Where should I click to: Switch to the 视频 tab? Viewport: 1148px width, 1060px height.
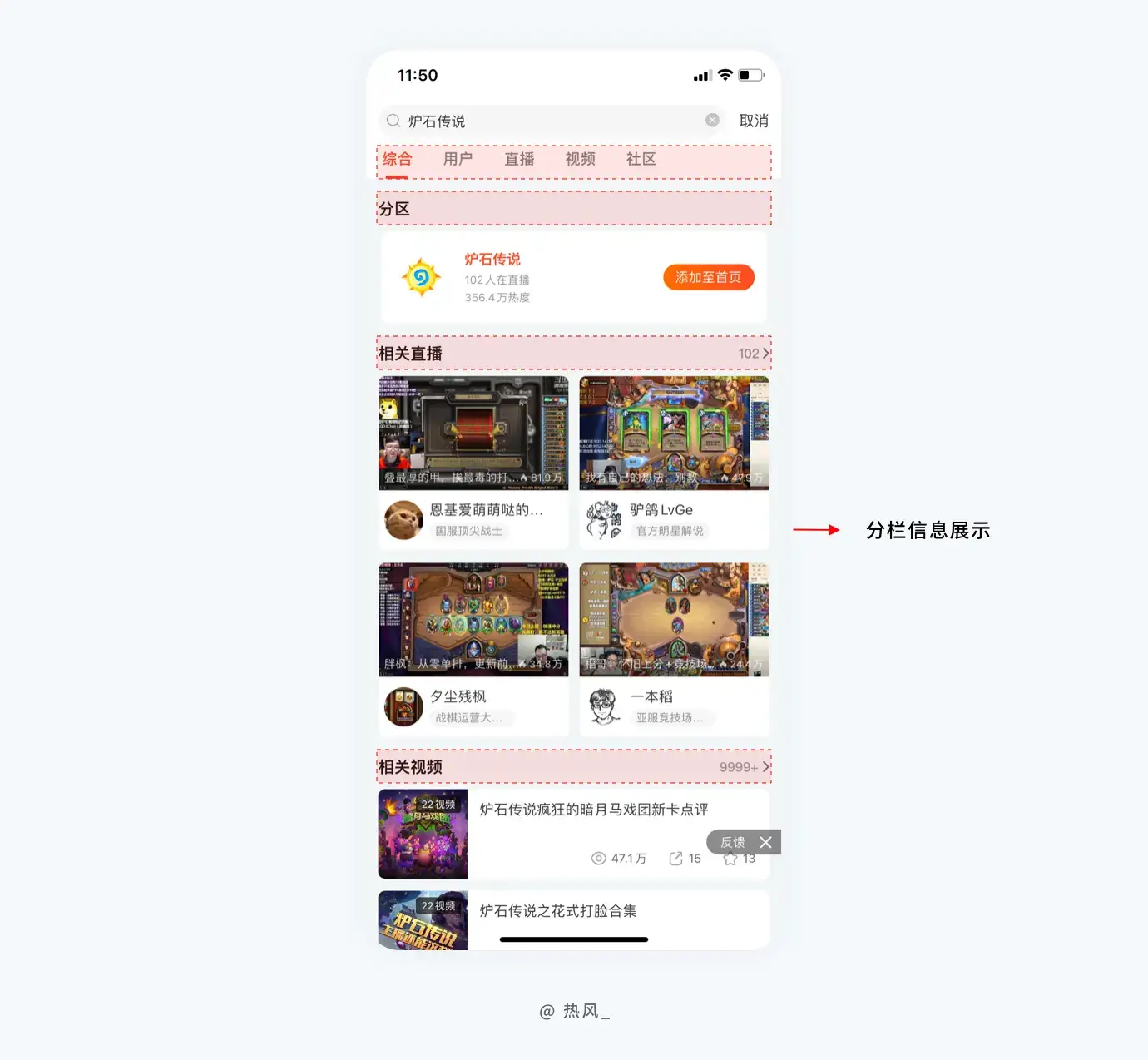[x=580, y=159]
